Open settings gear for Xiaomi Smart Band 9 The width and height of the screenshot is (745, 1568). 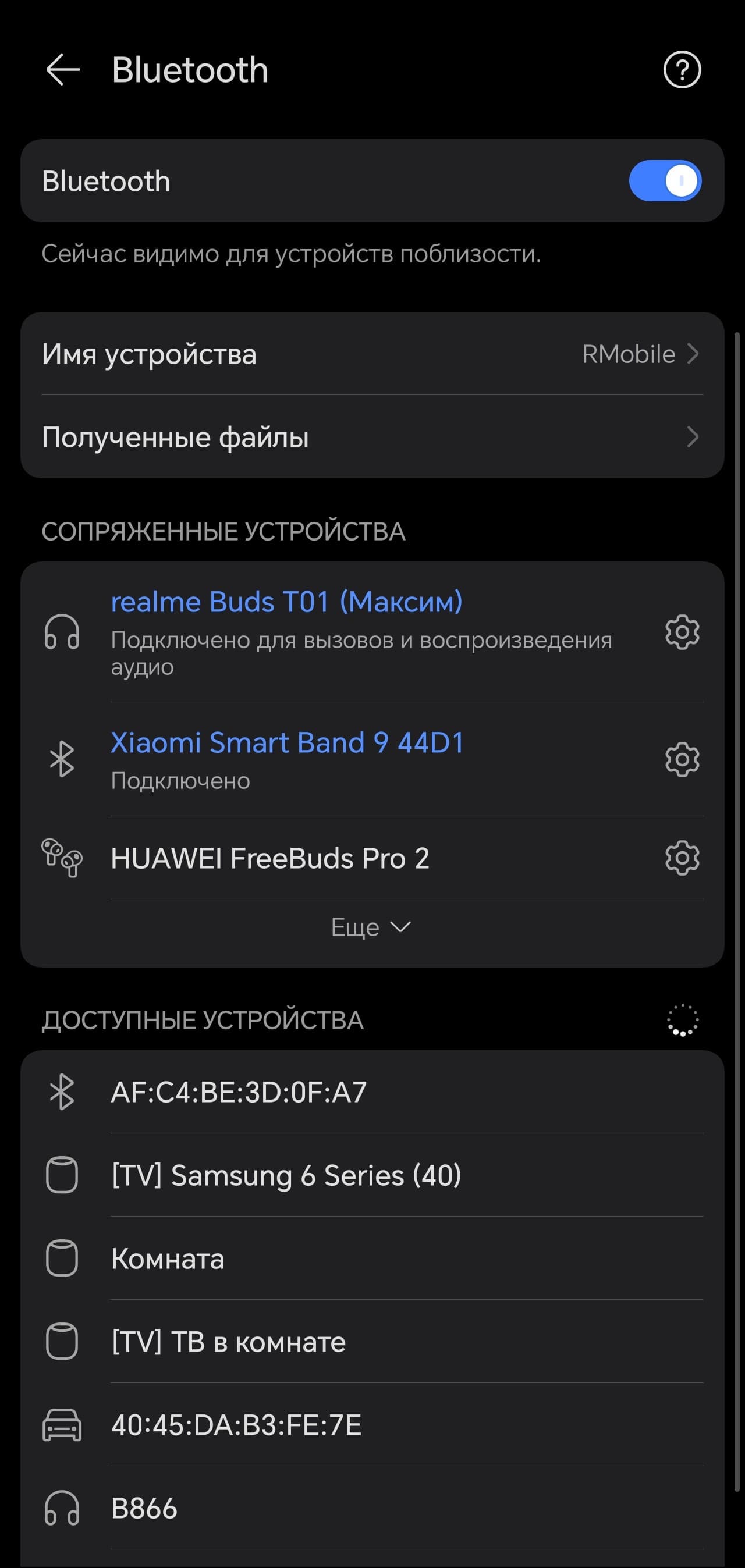tap(682, 759)
